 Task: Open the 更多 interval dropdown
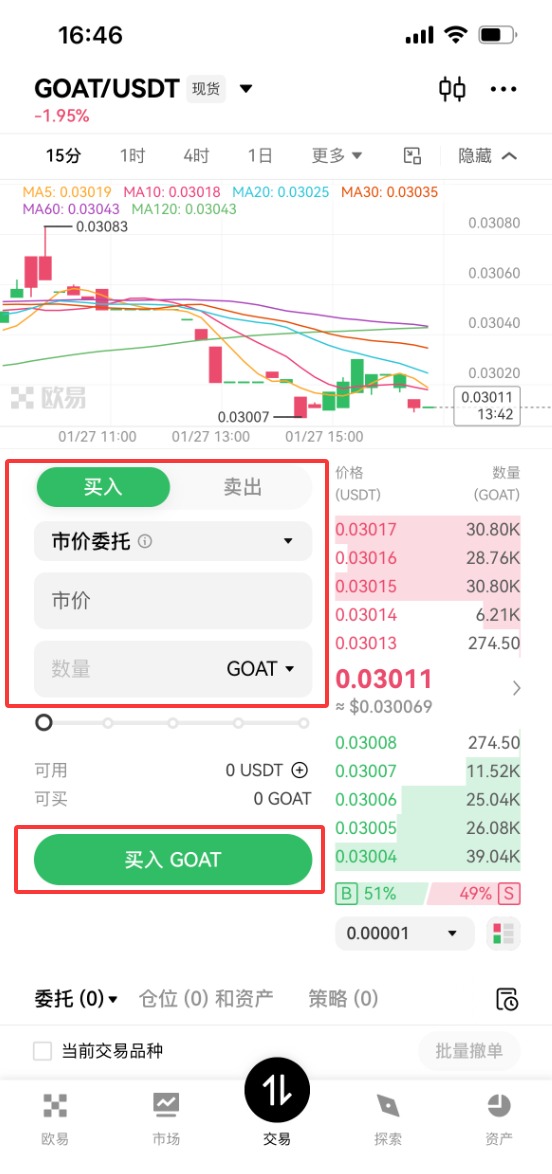coord(337,156)
